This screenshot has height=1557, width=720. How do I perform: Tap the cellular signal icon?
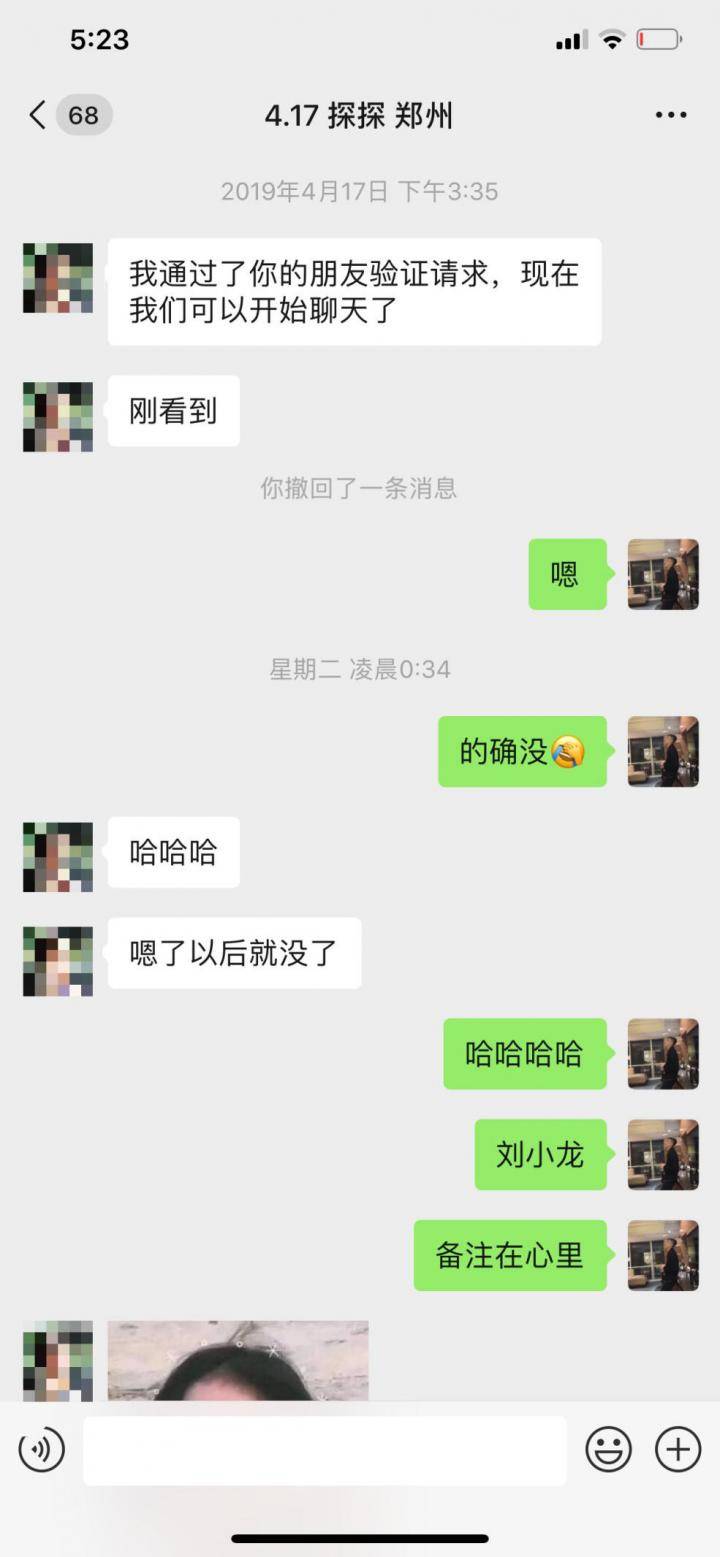click(x=570, y=40)
